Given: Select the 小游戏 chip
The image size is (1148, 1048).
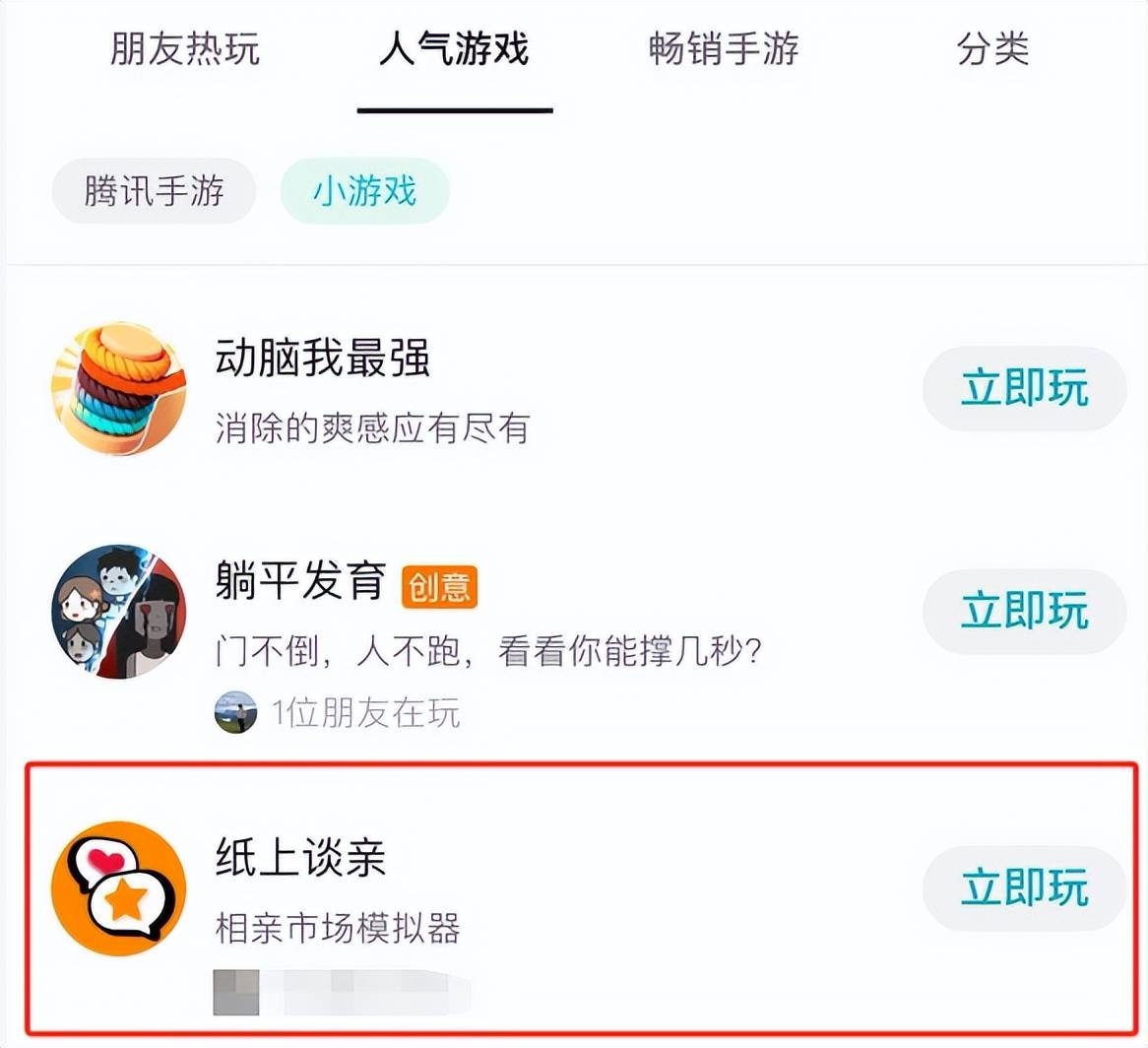Looking at the screenshot, I should tap(364, 191).
